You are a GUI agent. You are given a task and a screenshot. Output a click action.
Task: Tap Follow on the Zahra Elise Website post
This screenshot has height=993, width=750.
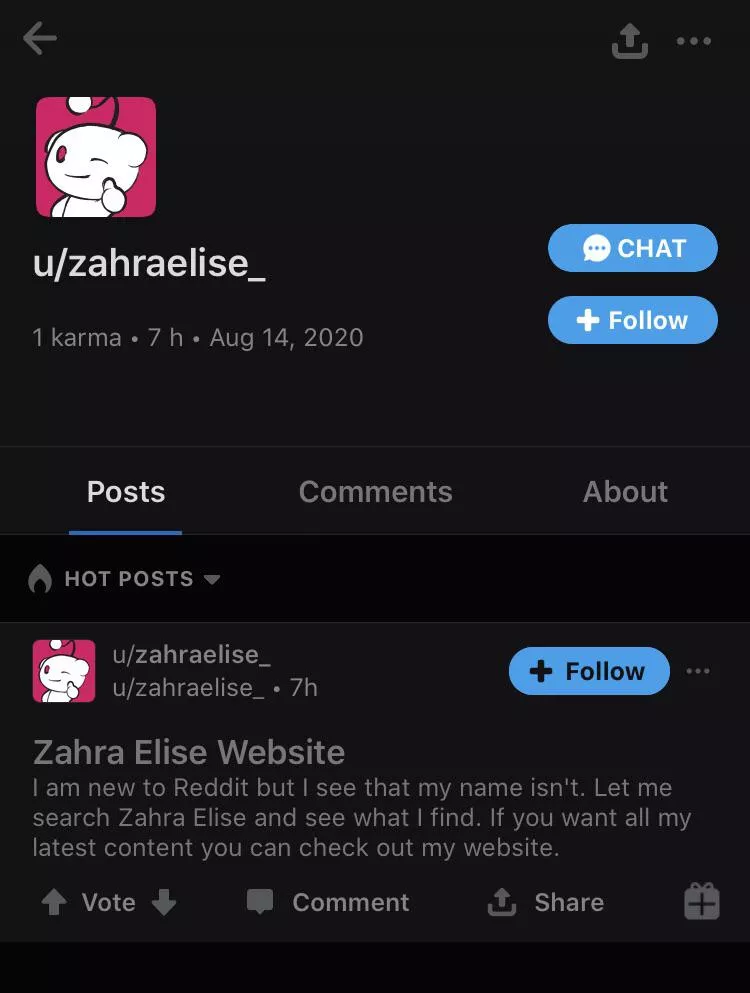pyautogui.click(x=589, y=671)
